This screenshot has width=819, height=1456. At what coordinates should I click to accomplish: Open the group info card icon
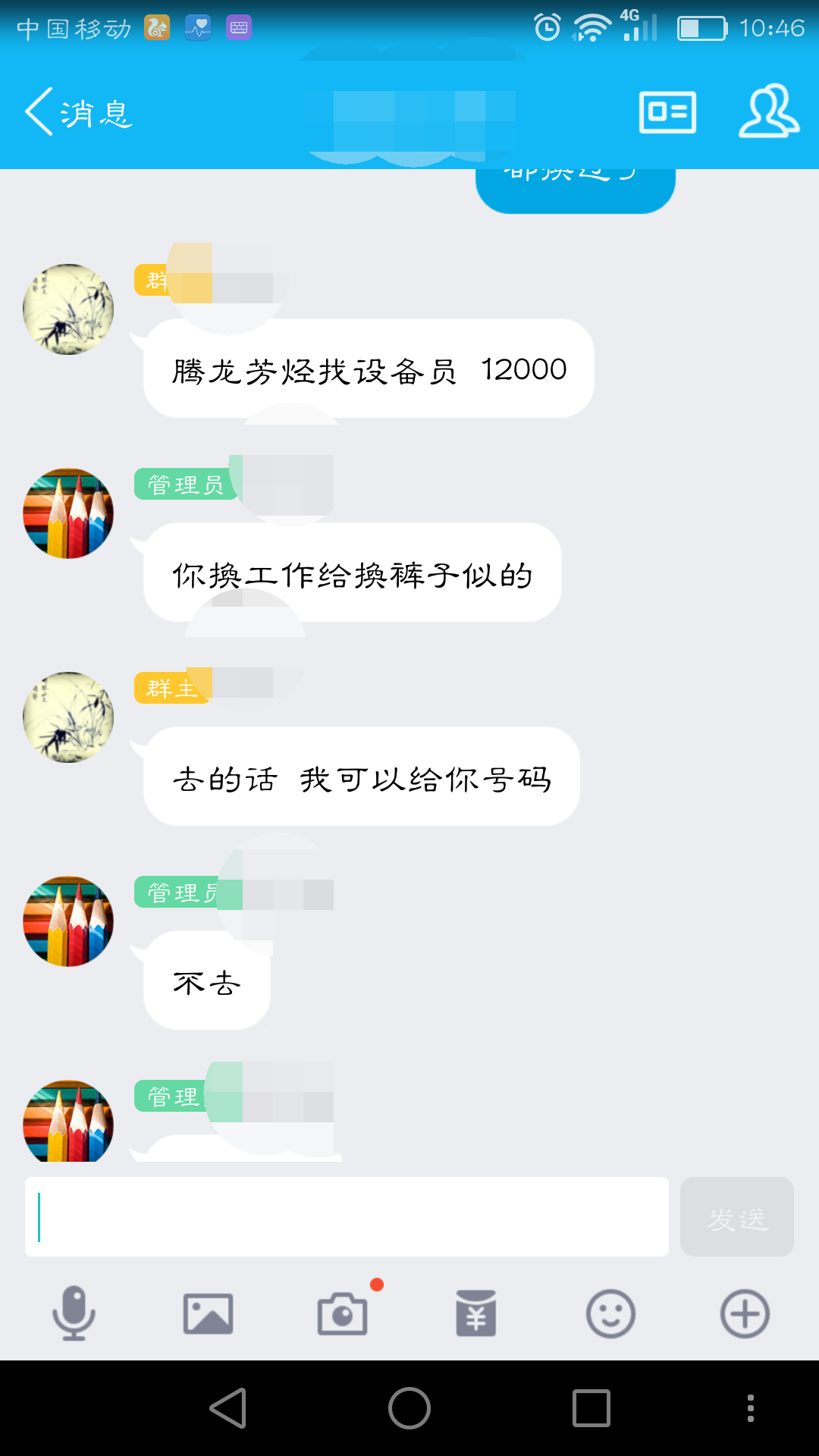click(x=667, y=113)
